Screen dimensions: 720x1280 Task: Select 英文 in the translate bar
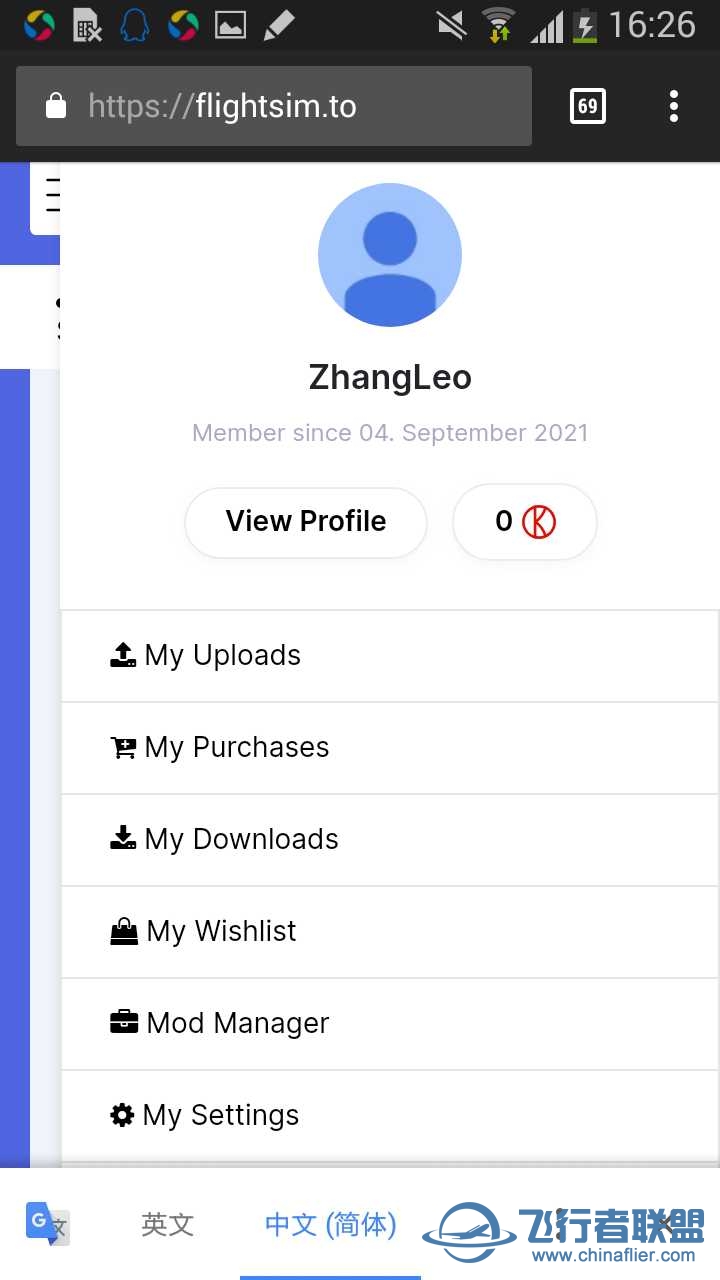click(x=167, y=1224)
